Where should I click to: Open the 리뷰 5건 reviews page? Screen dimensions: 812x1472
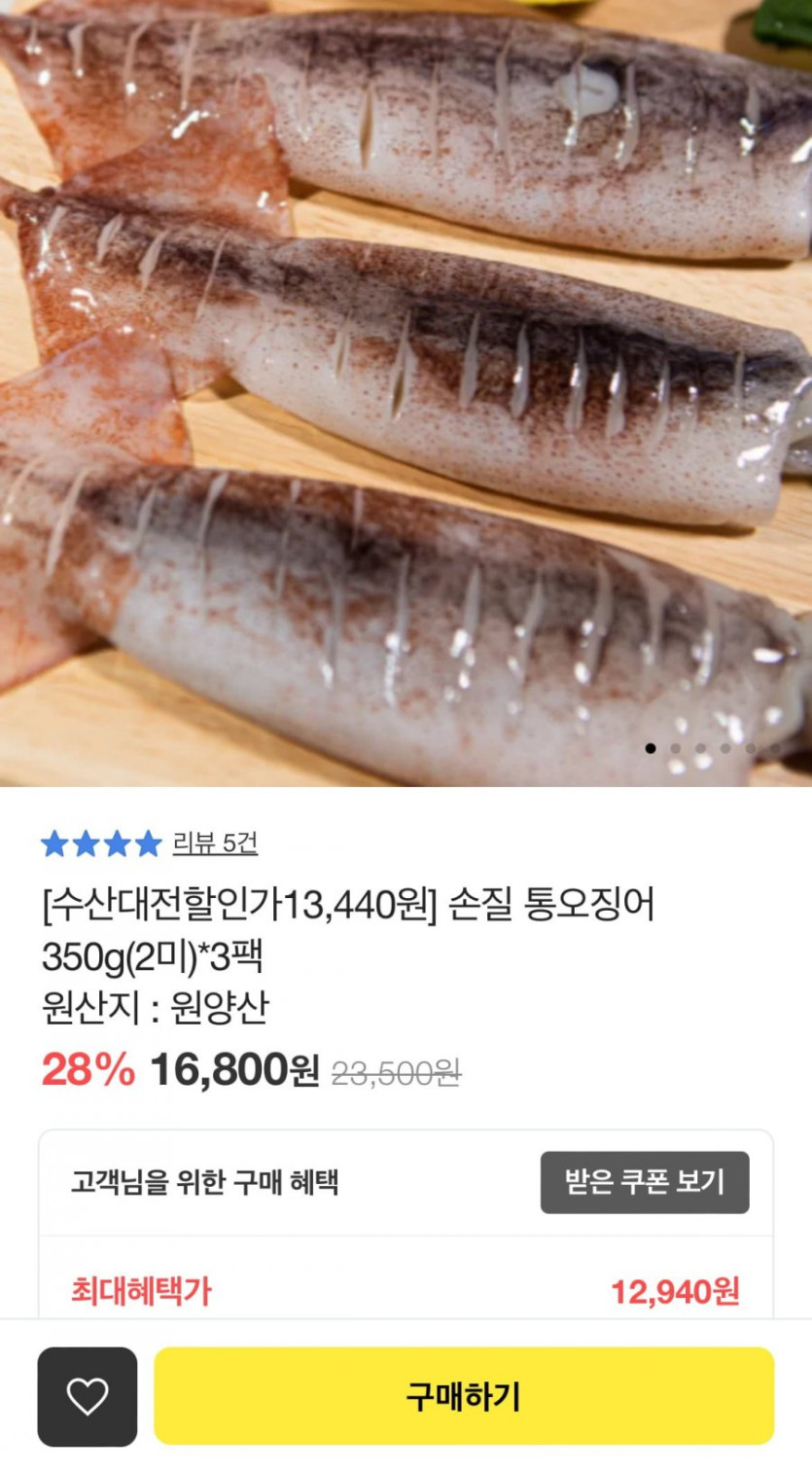coord(215,845)
